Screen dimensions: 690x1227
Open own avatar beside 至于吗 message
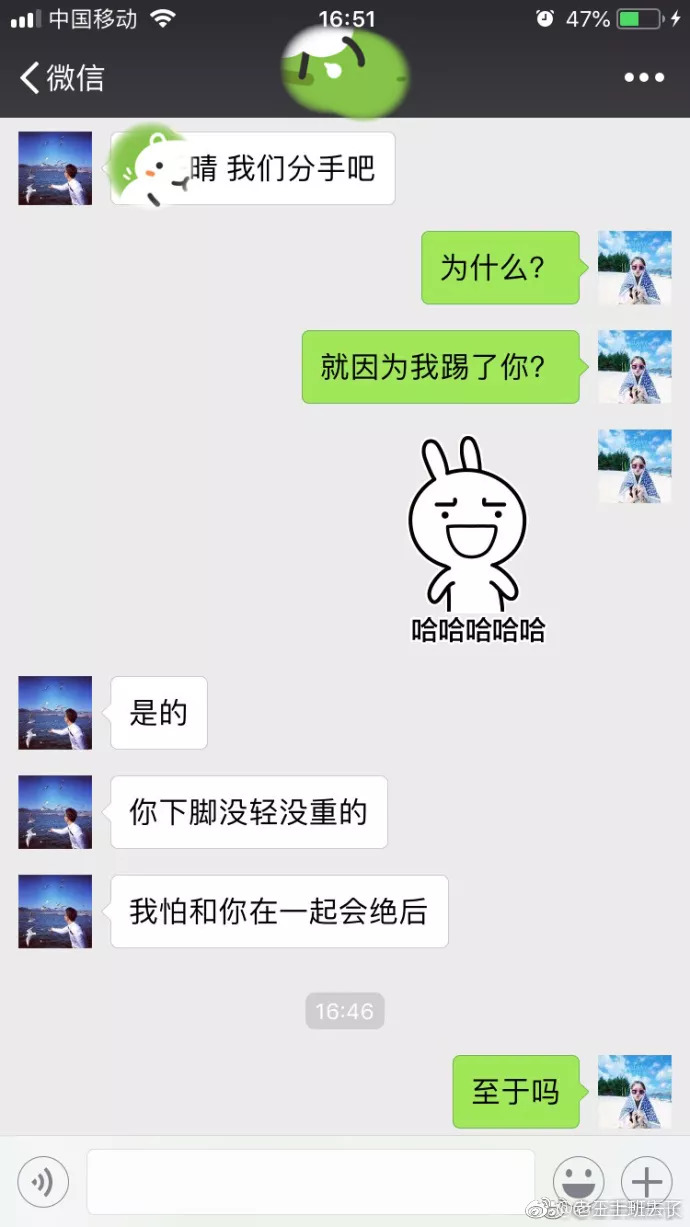click(x=634, y=1091)
